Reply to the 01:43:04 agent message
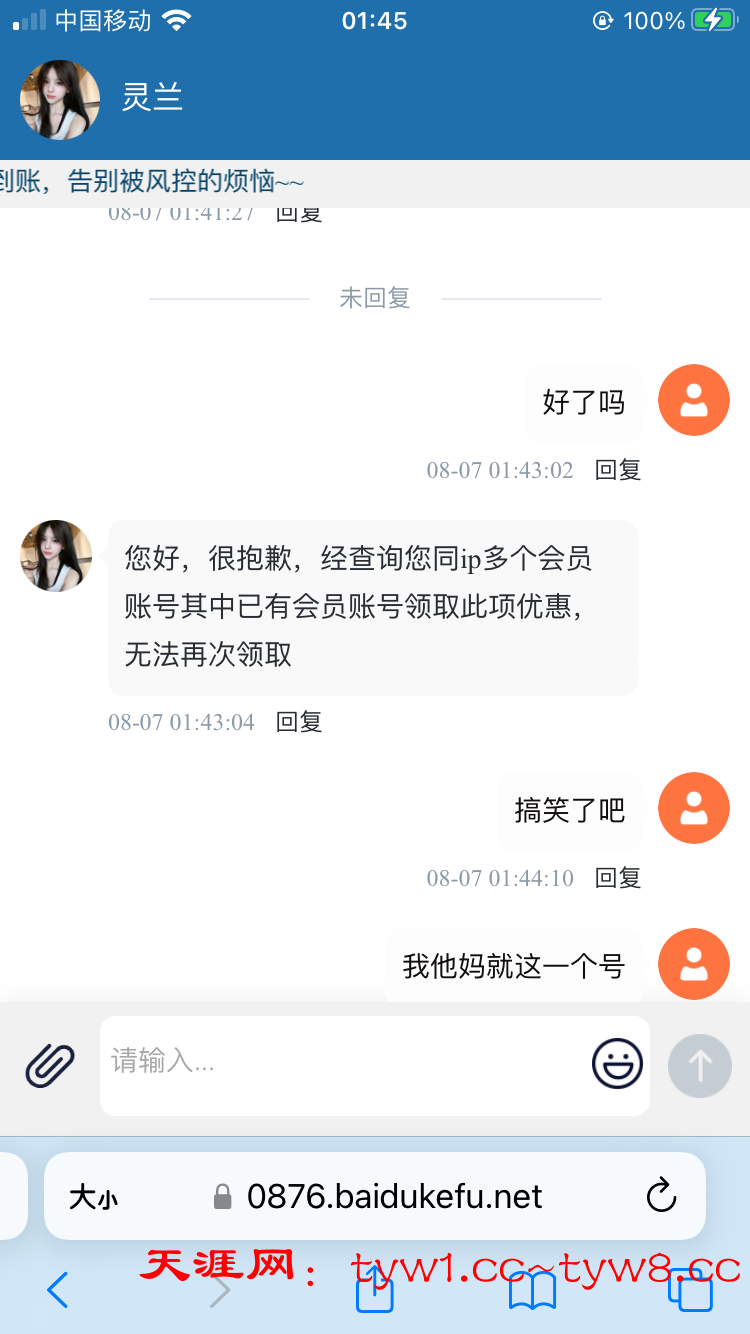Image resolution: width=750 pixels, height=1334 pixels. click(299, 722)
